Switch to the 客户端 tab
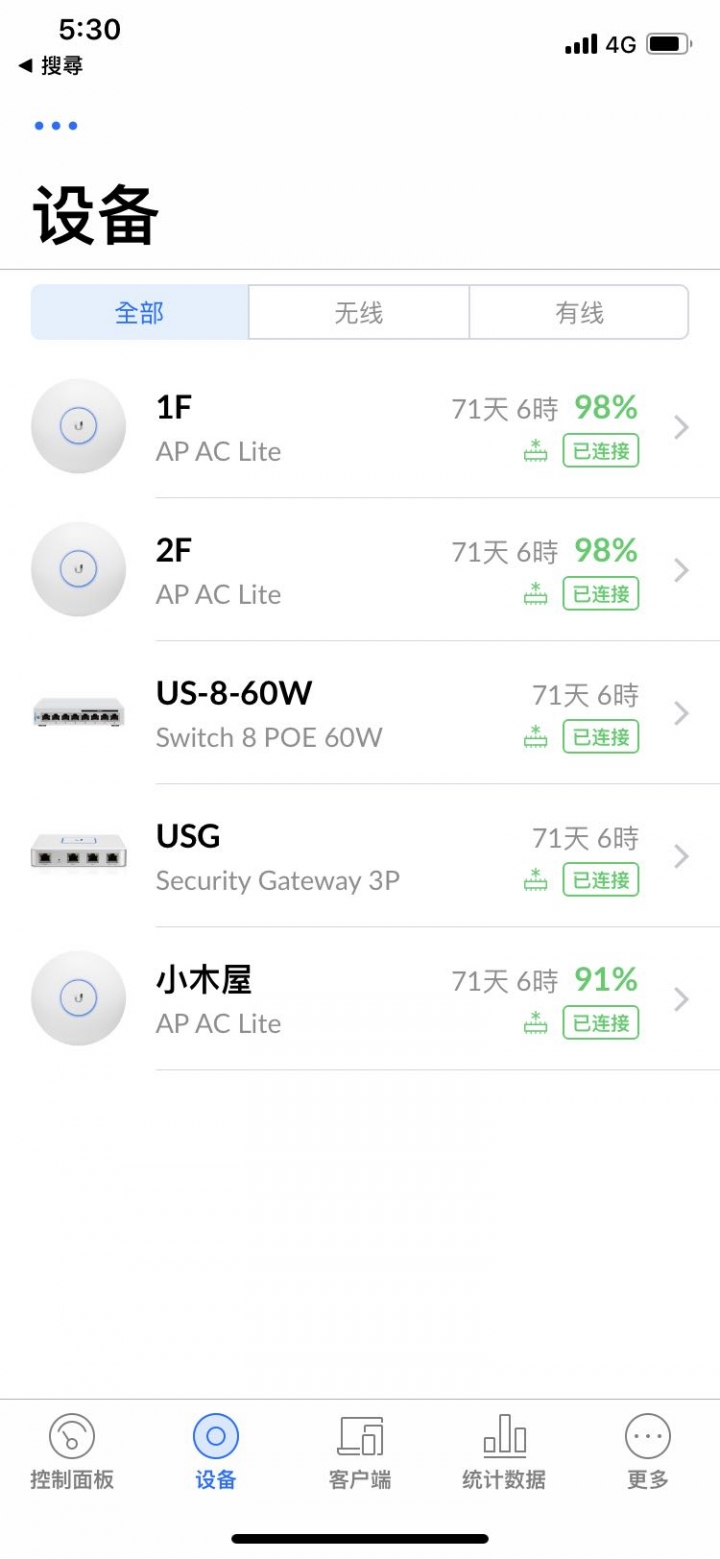720x1559 pixels. (360, 1452)
